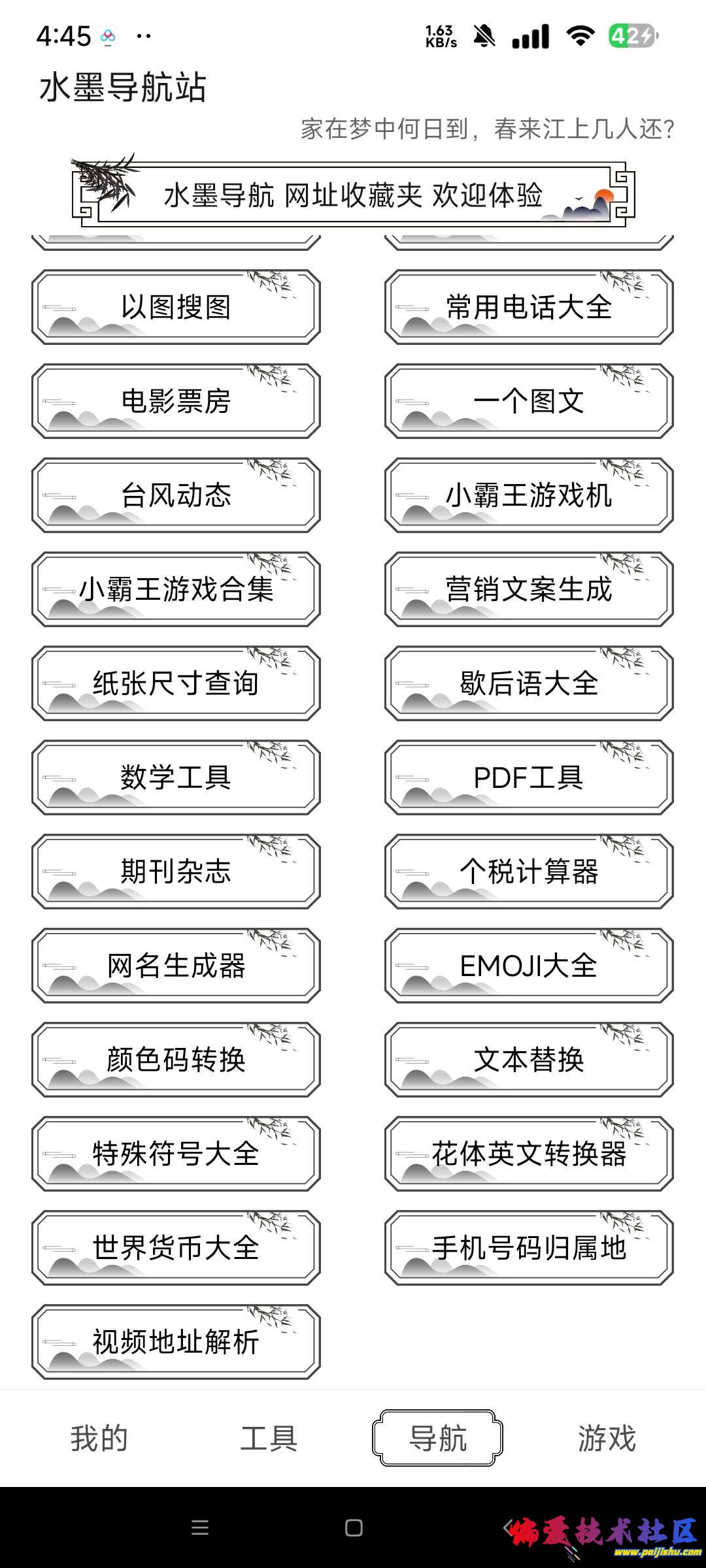Launch 小霸王游戏机
The height and width of the screenshot is (1568, 706).
pyautogui.click(x=529, y=495)
